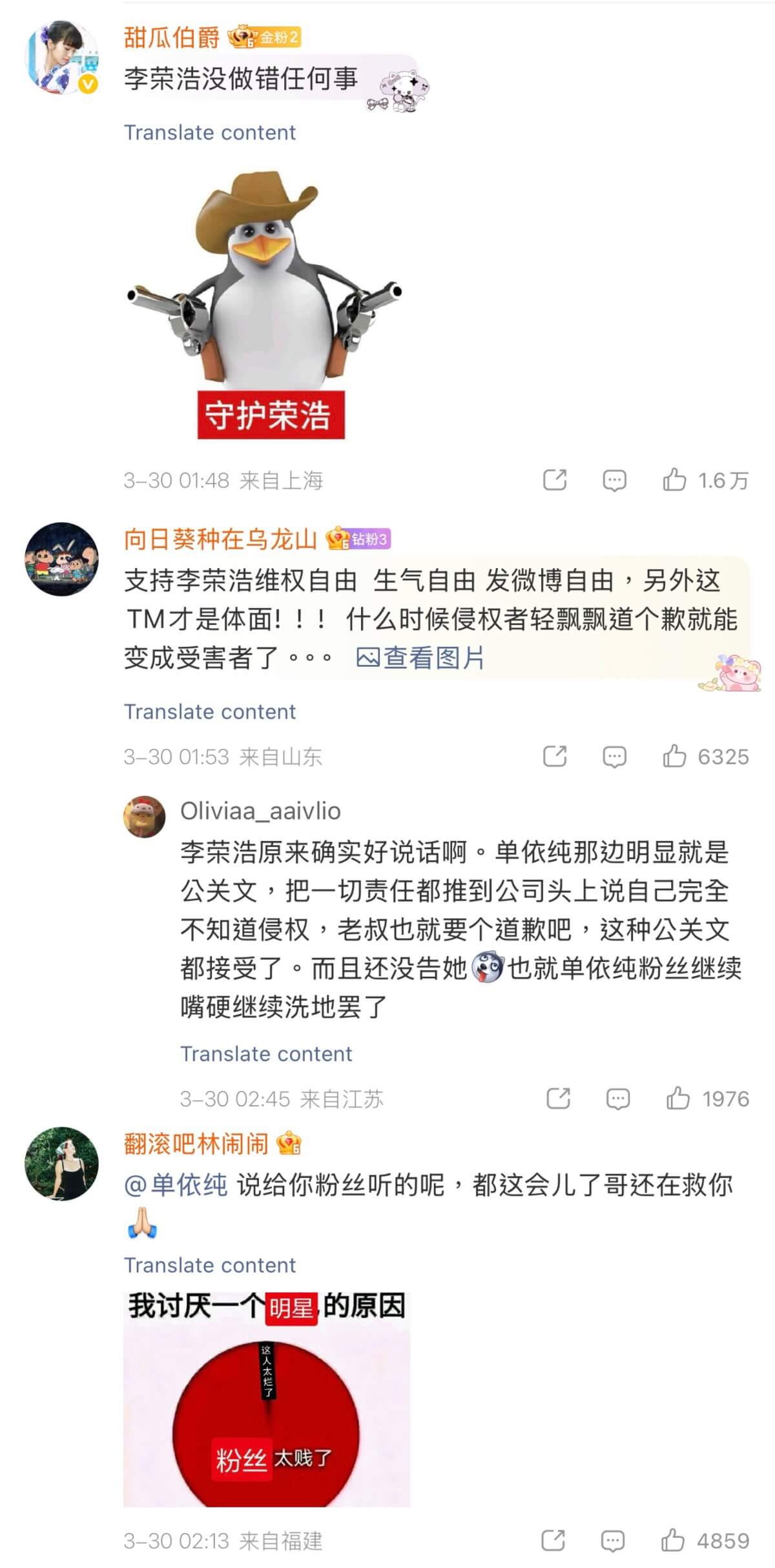Open the @单依纯 mention

click(x=176, y=1185)
